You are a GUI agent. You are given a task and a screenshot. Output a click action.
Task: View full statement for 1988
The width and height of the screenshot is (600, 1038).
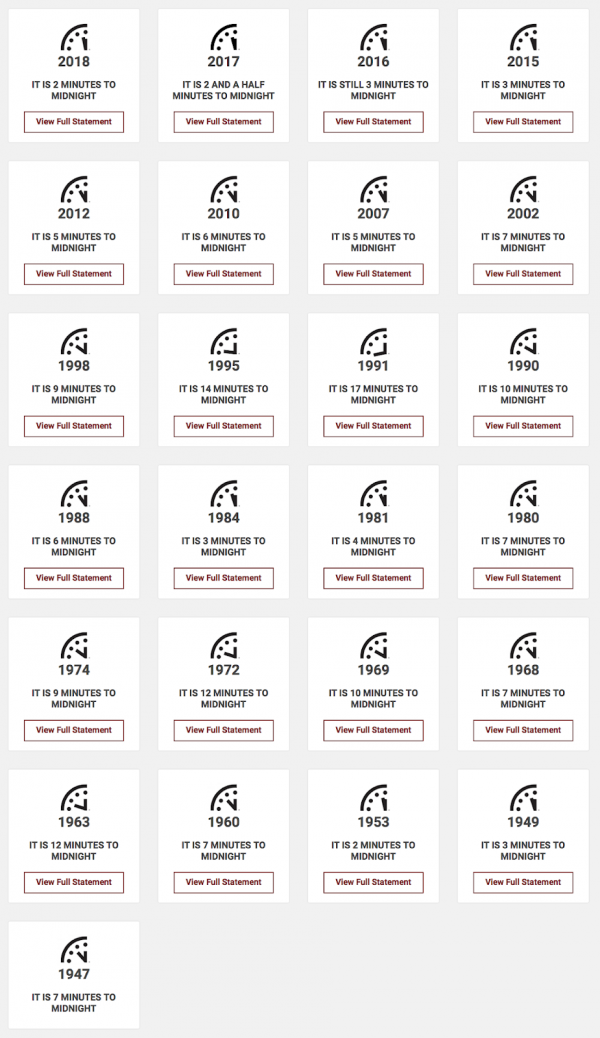(74, 578)
